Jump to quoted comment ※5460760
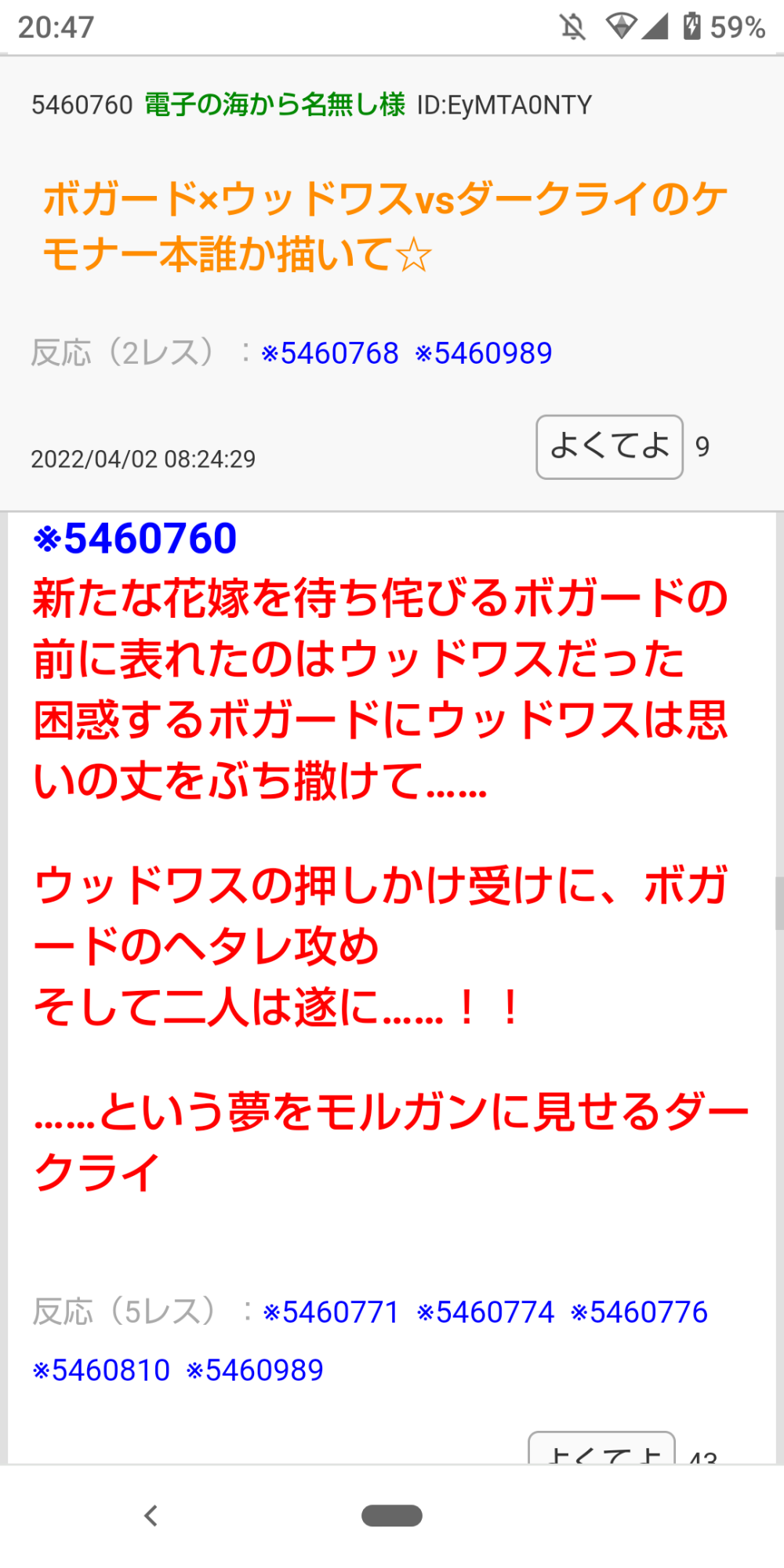This screenshot has height=1568, width=784. pyautogui.click(x=135, y=539)
